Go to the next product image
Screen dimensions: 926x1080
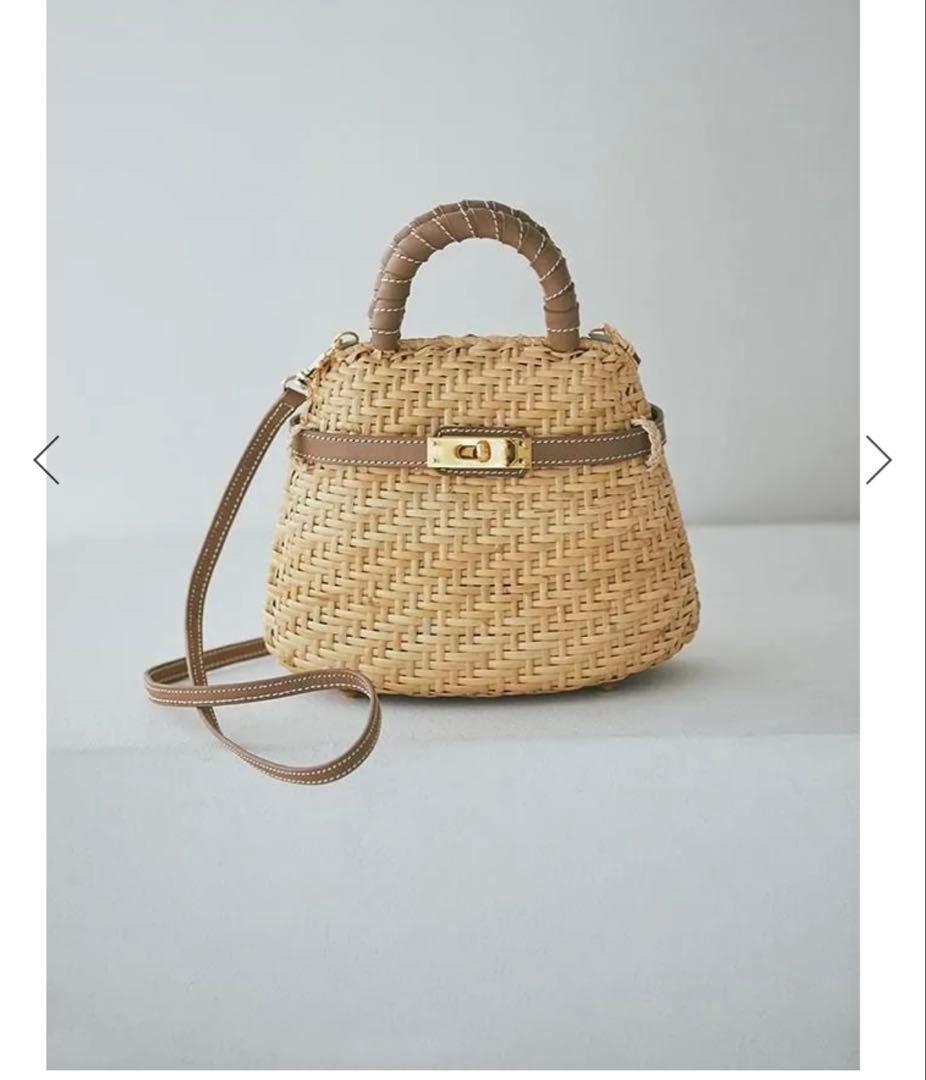click(878, 460)
